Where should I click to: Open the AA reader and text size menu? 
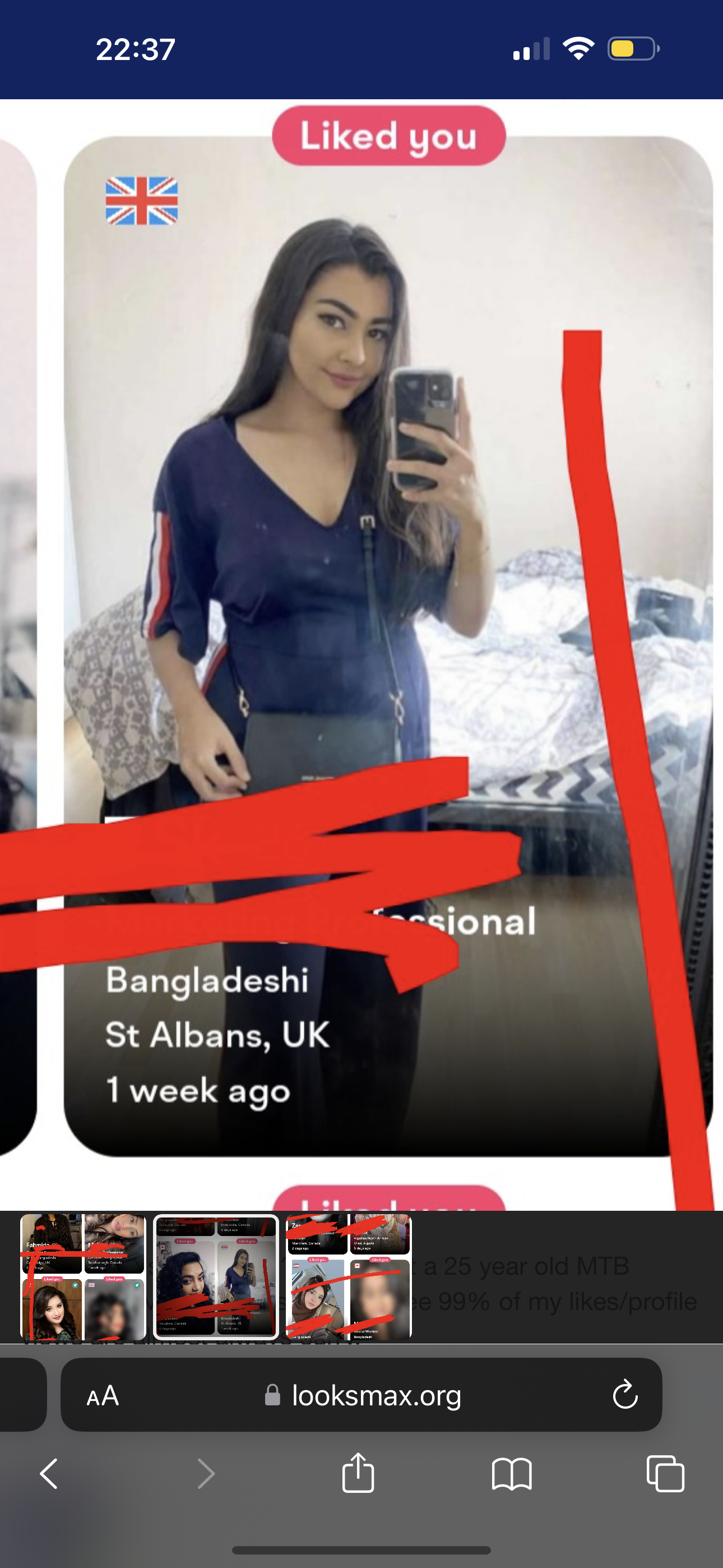(103, 1395)
